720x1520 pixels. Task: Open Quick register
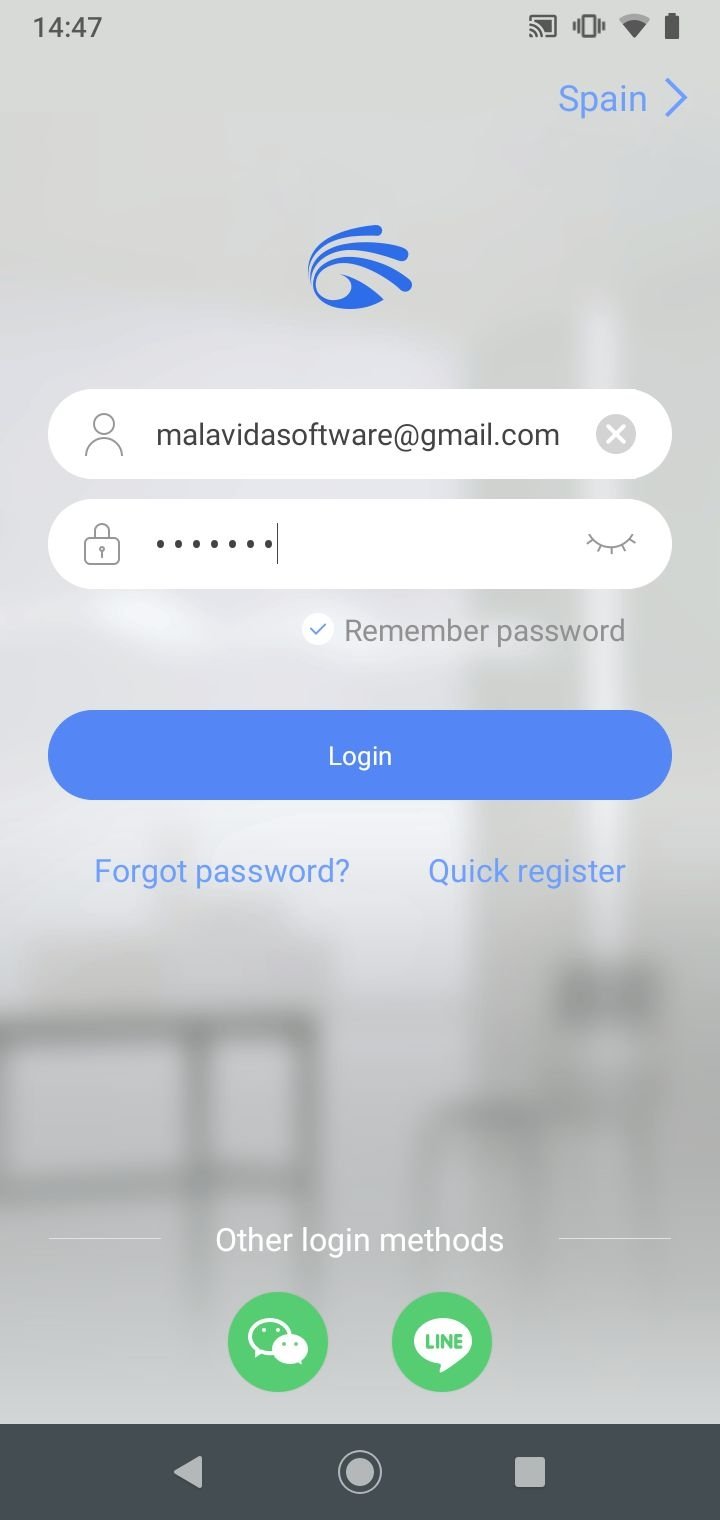[x=526, y=871]
